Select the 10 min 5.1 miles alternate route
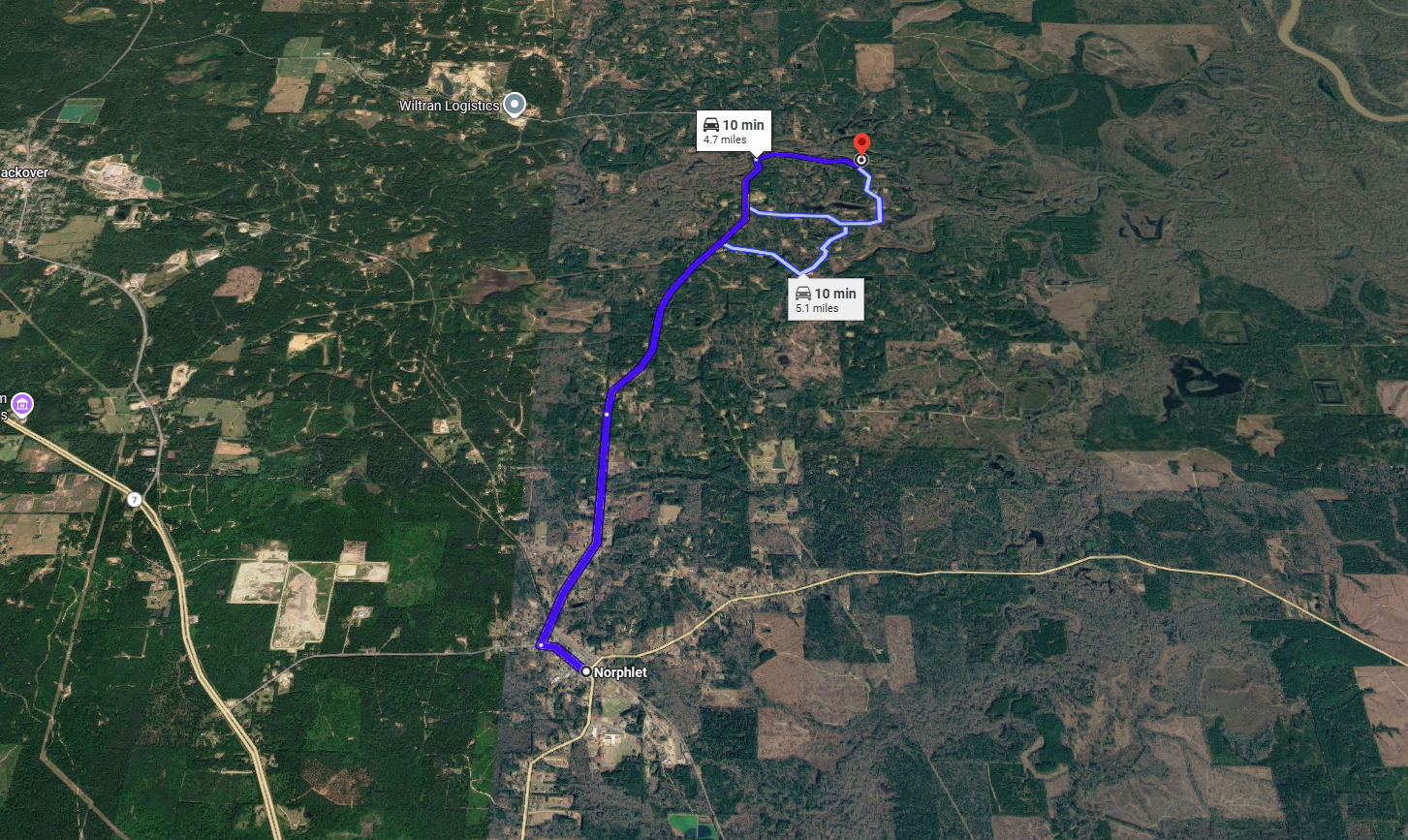Viewport: 1408px width, 840px height. 826,299
